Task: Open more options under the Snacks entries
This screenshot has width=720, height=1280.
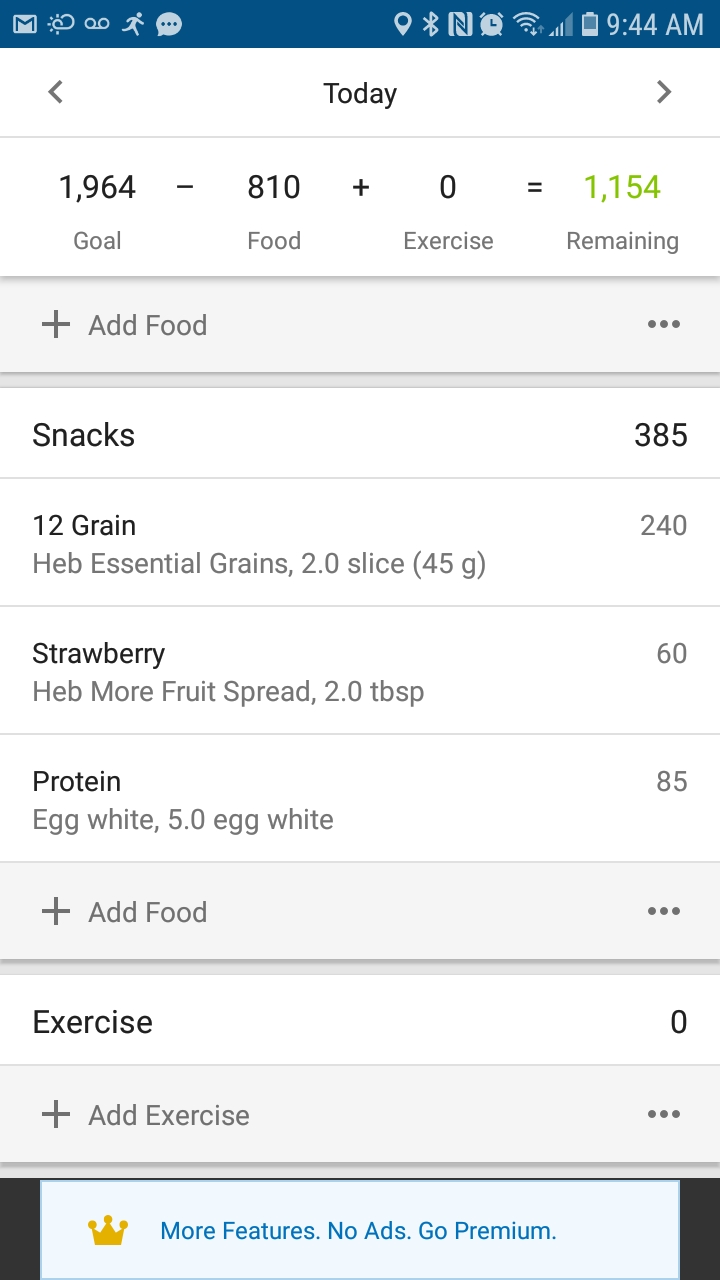Action: 664,912
